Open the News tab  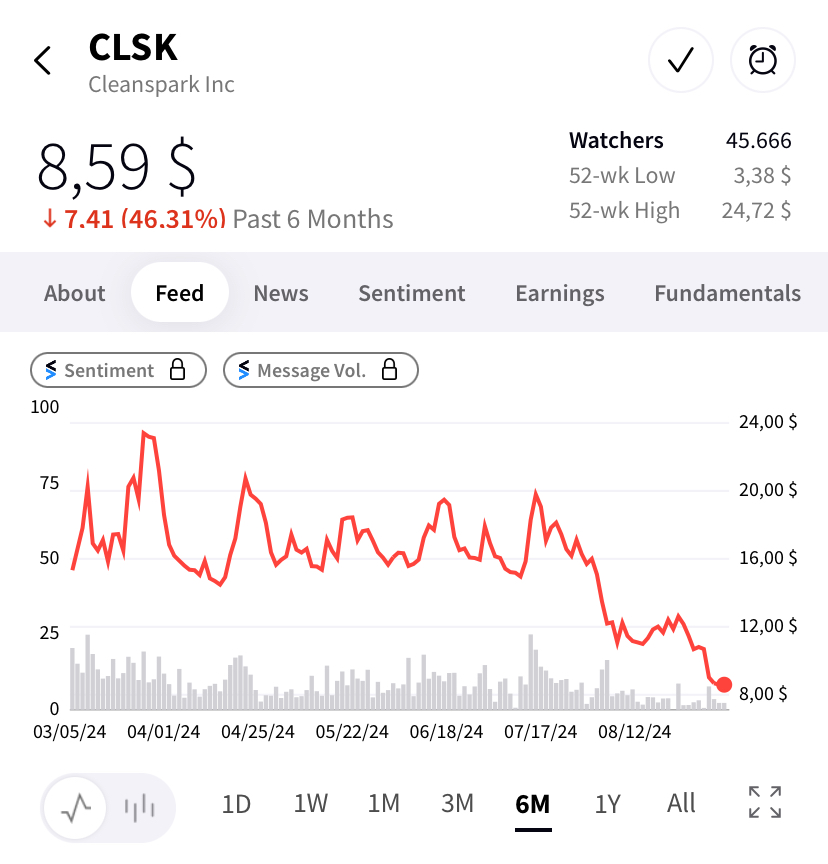pos(281,293)
